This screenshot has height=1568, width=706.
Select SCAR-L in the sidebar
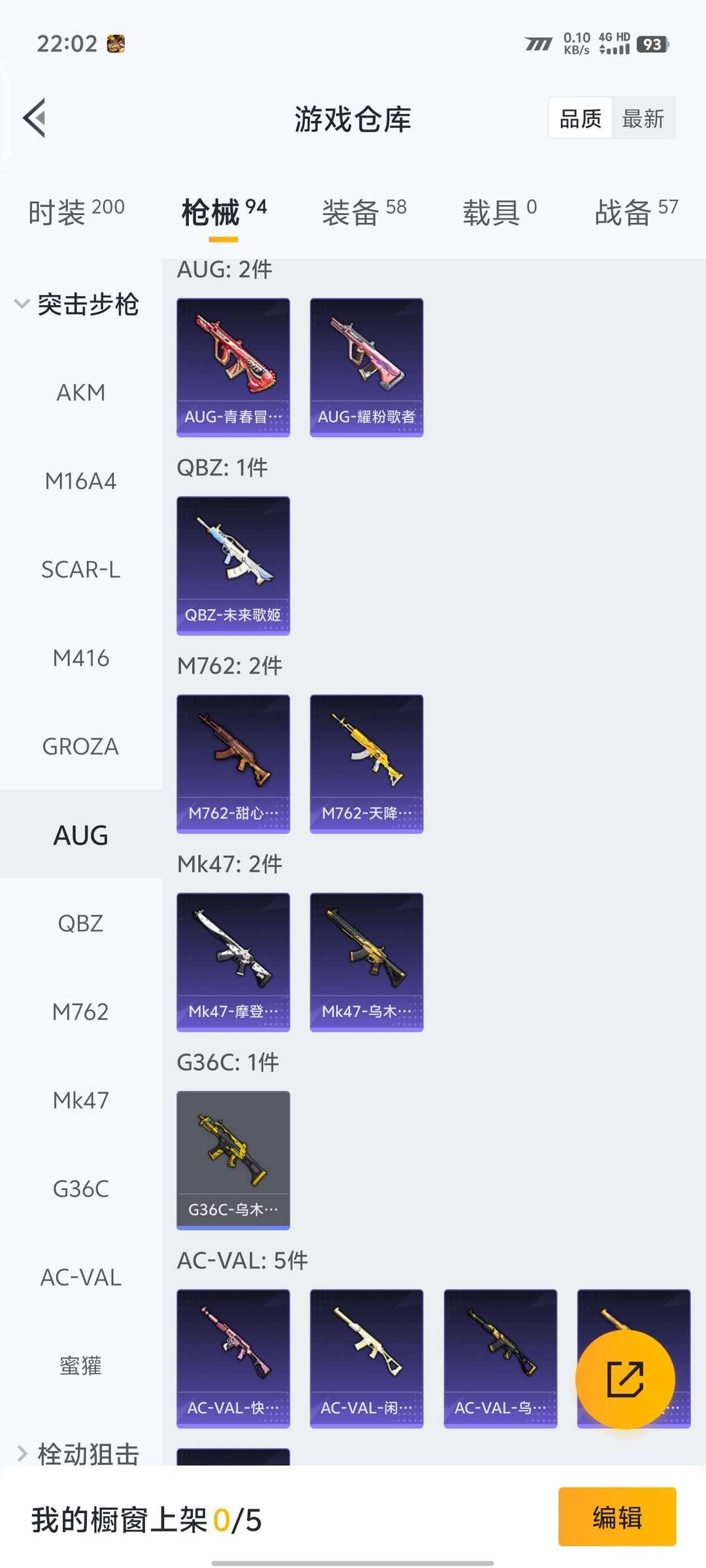coord(80,570)
